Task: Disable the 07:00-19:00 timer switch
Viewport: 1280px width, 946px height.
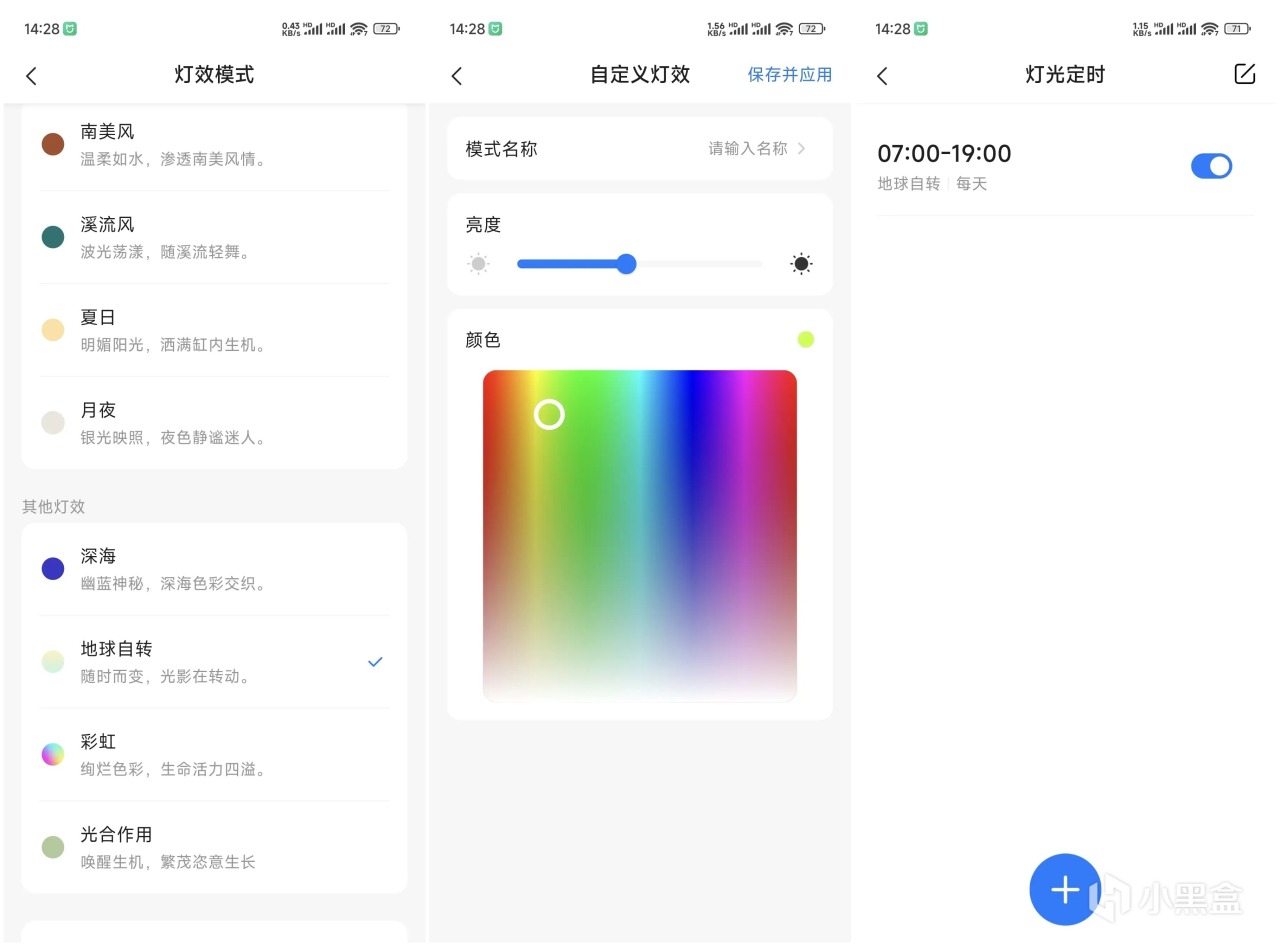Action: click(x=1211, y=166)
